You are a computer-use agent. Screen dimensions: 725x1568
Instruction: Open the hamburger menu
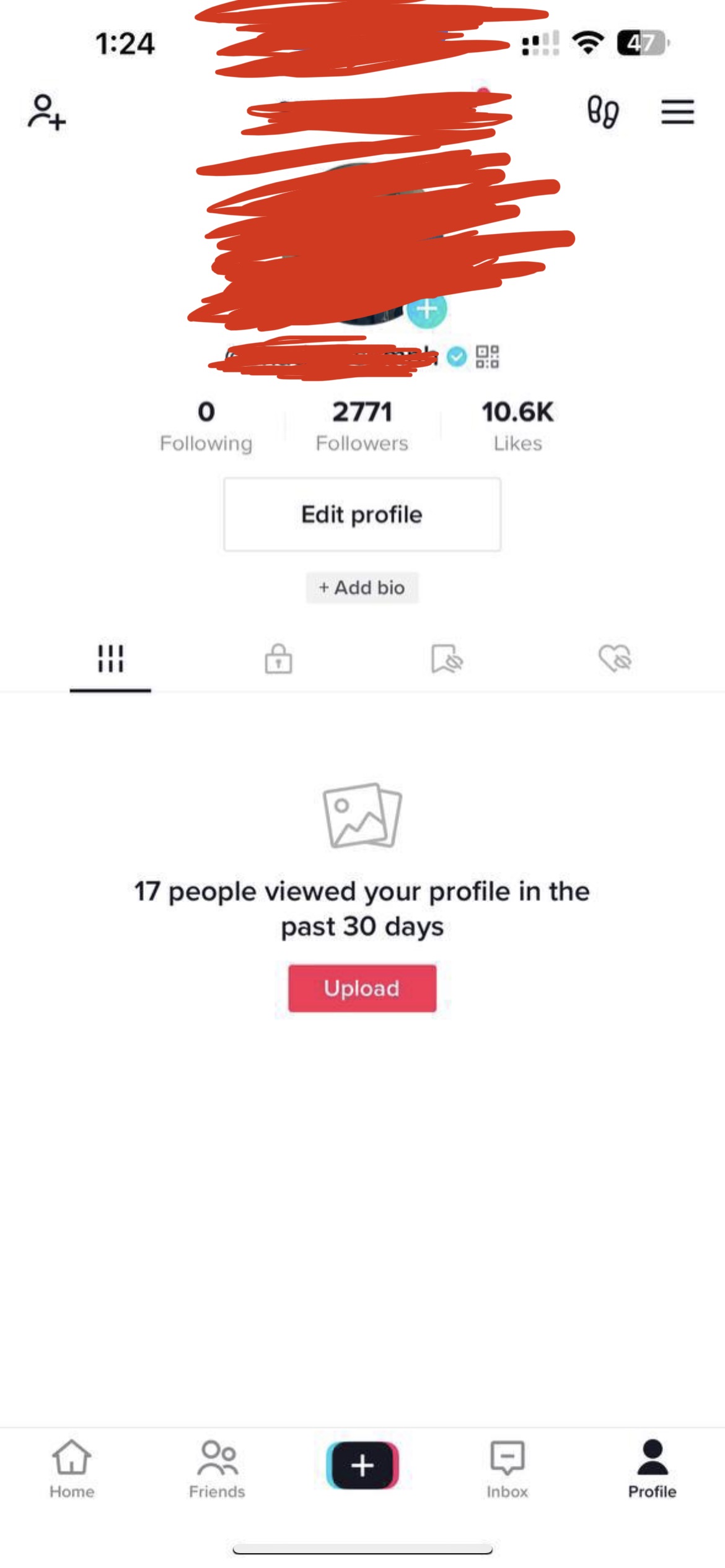coord(677,112)
